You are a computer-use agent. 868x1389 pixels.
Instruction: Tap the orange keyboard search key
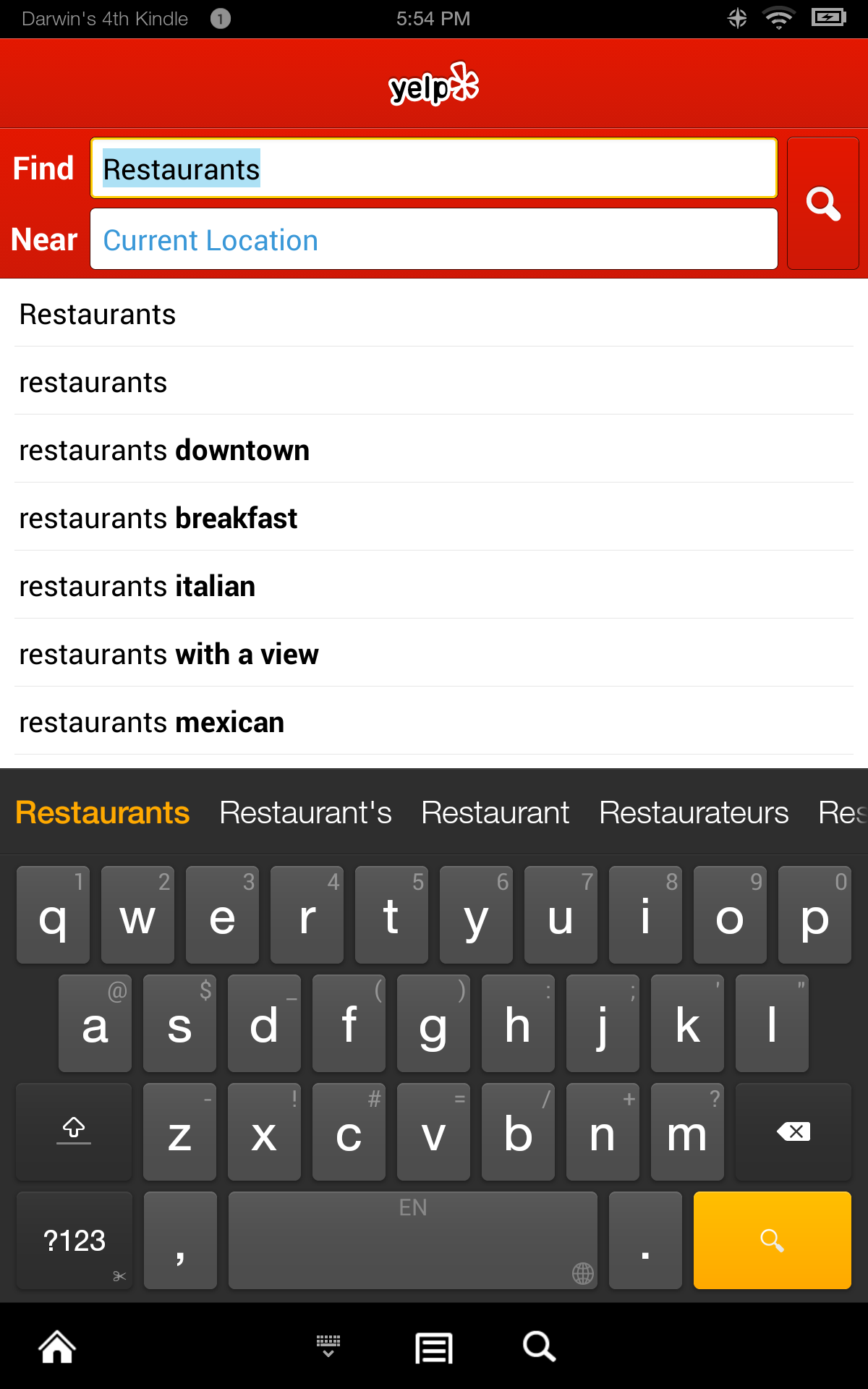[x=772, y=1240]
